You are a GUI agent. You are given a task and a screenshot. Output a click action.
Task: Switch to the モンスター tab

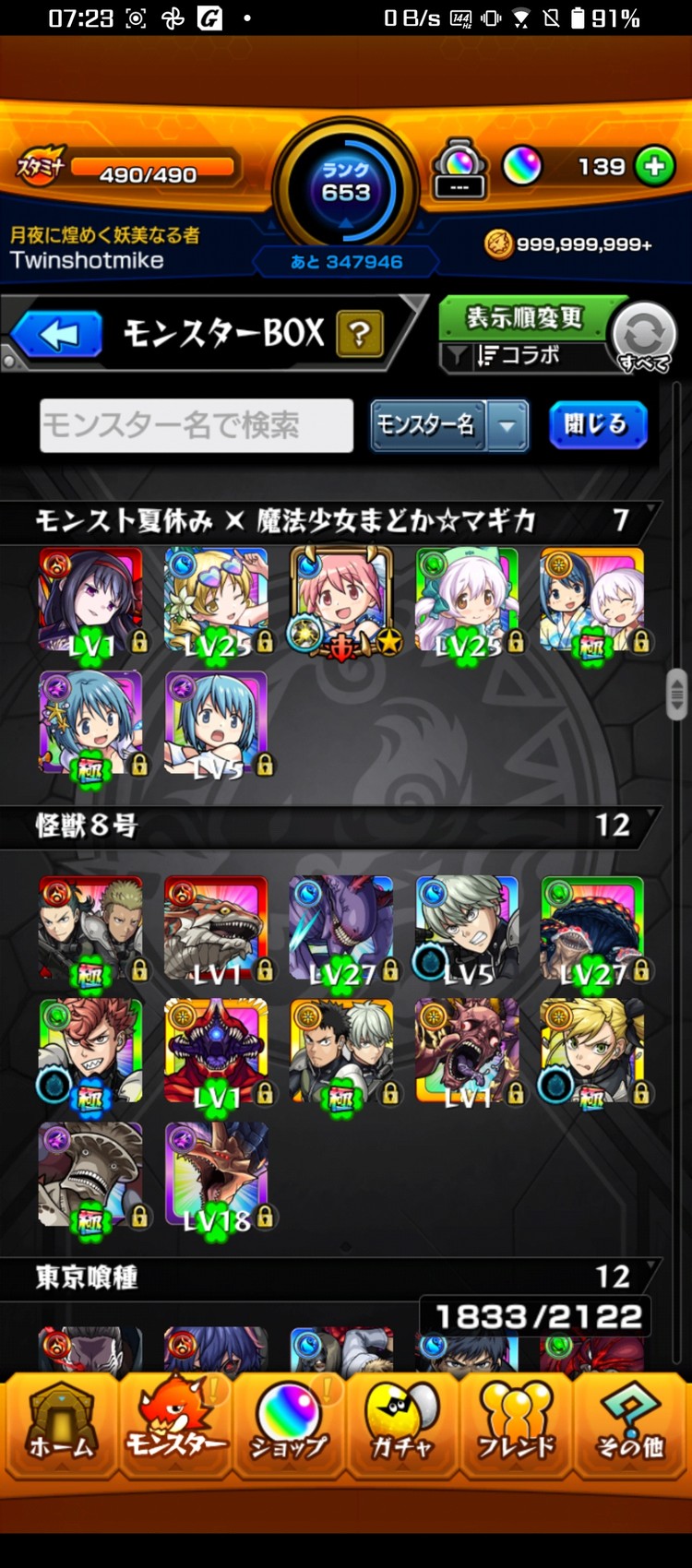175,1424
